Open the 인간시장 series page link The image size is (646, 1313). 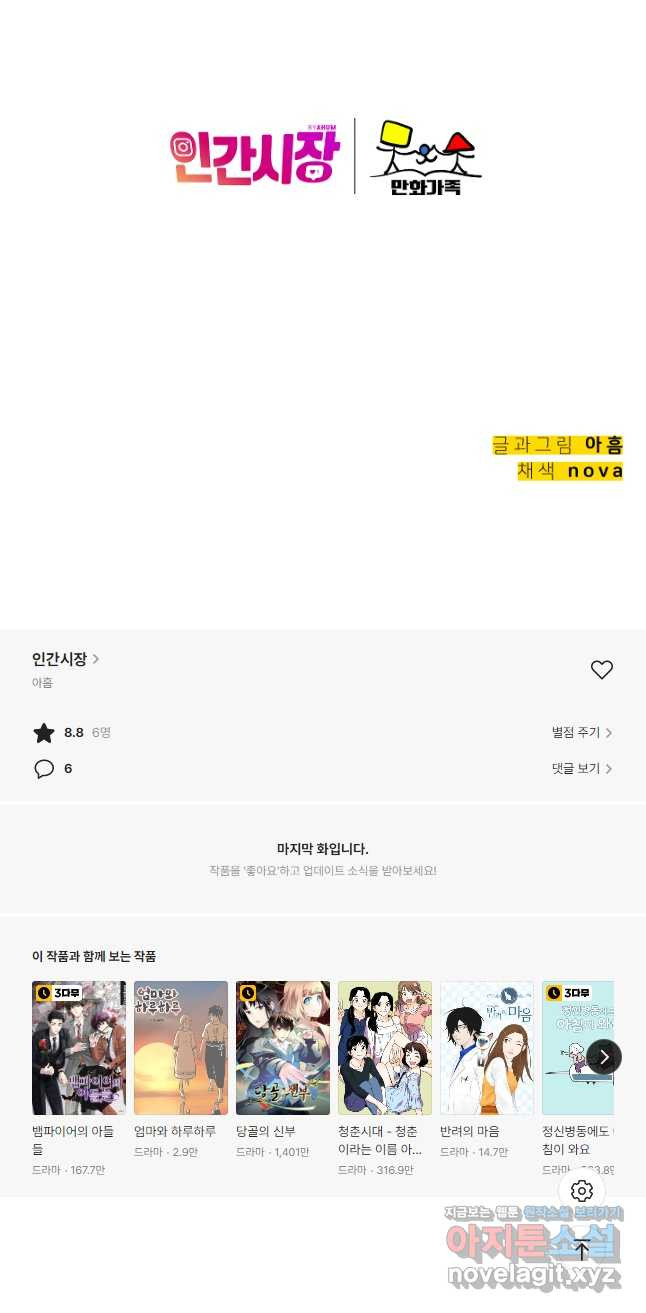tap(65, 659)
